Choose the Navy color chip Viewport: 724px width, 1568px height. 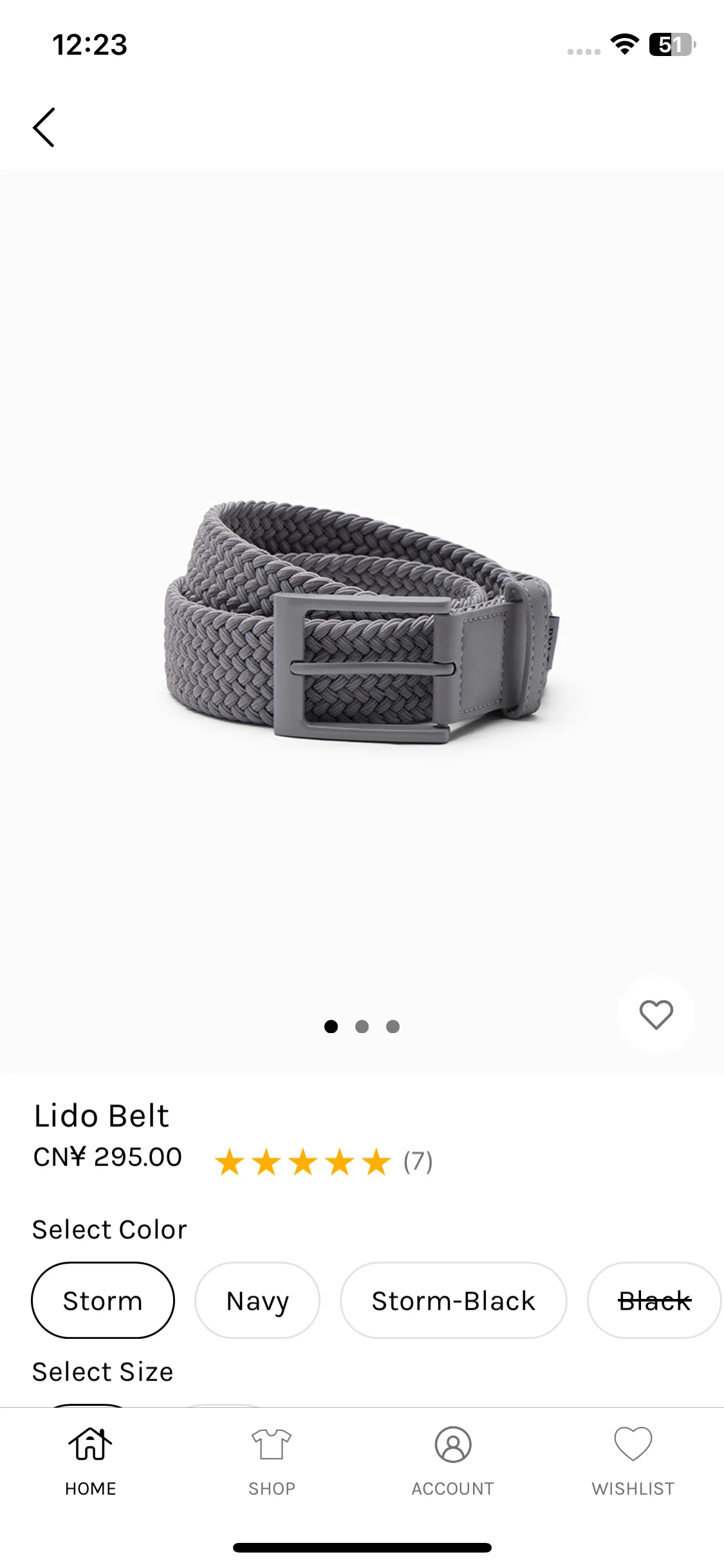point(257,1300)
